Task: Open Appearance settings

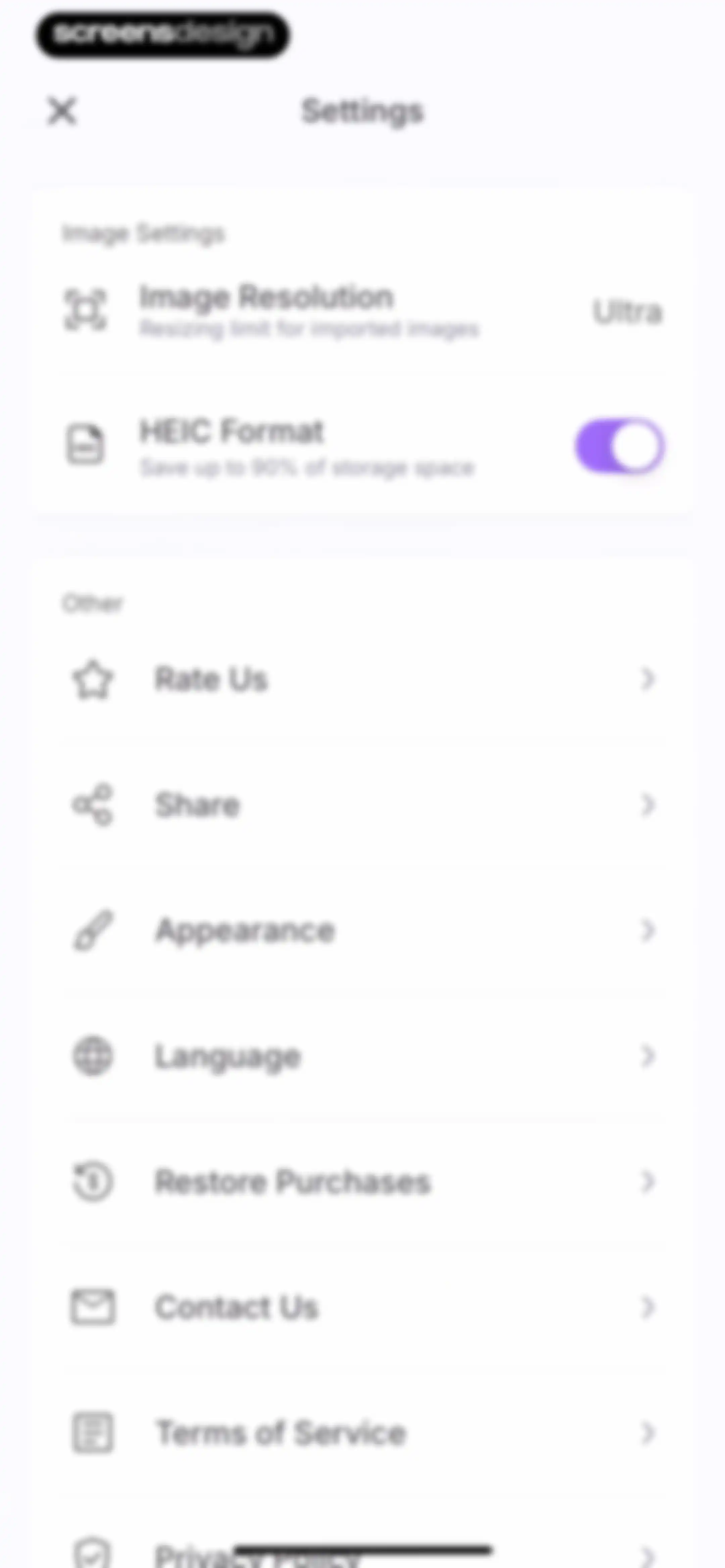Action: [363, 931]
